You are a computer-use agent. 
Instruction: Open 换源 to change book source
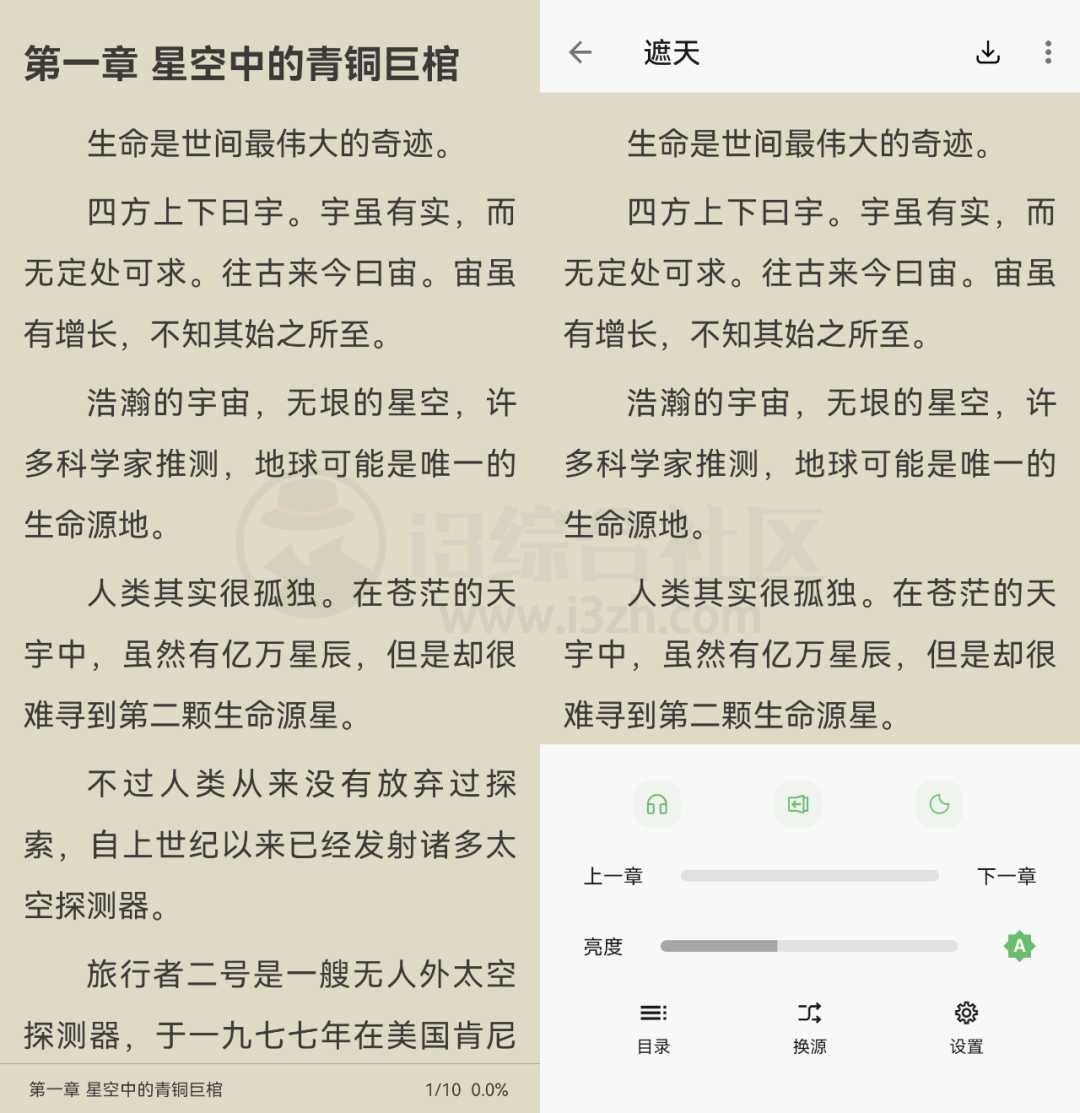(809, 1028)
